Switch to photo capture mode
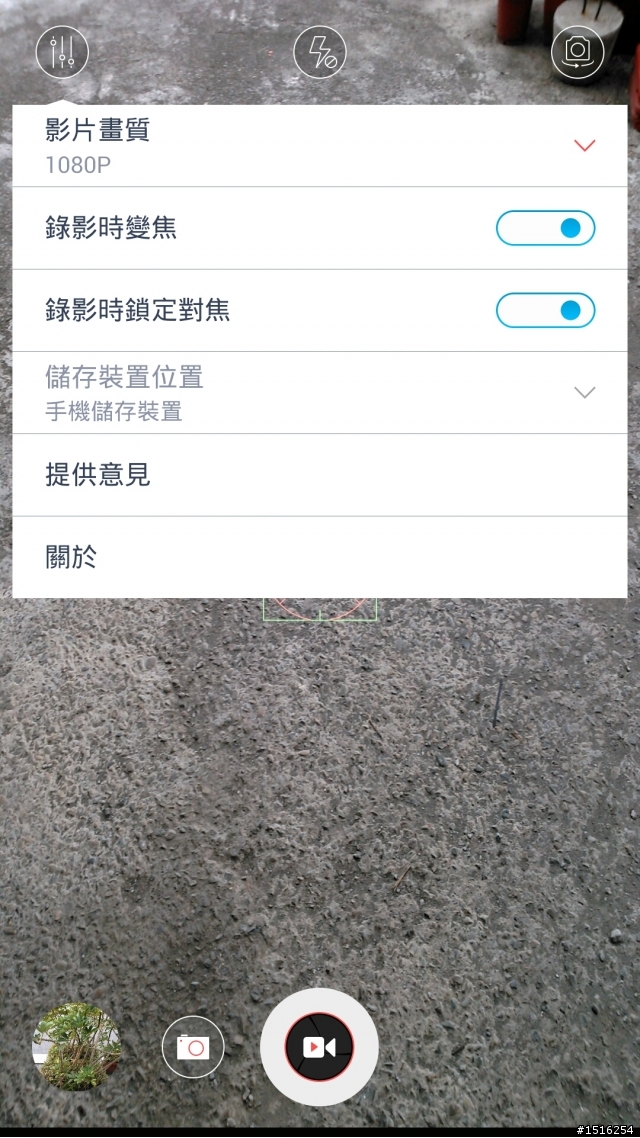This screenshot has width=640, height=1138. pyautogui.click(x=192, y=1047)
